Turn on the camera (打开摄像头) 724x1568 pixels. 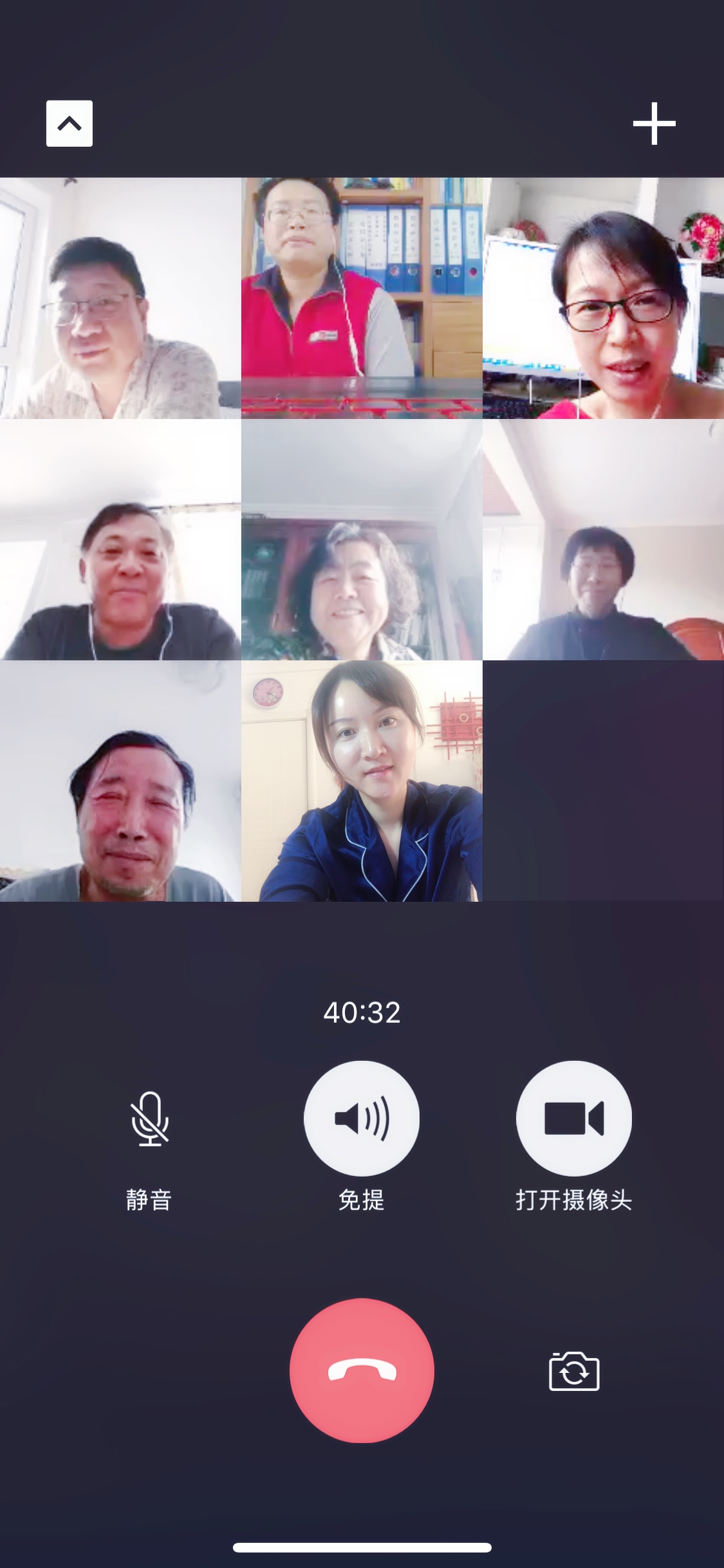click(573, 1119)
